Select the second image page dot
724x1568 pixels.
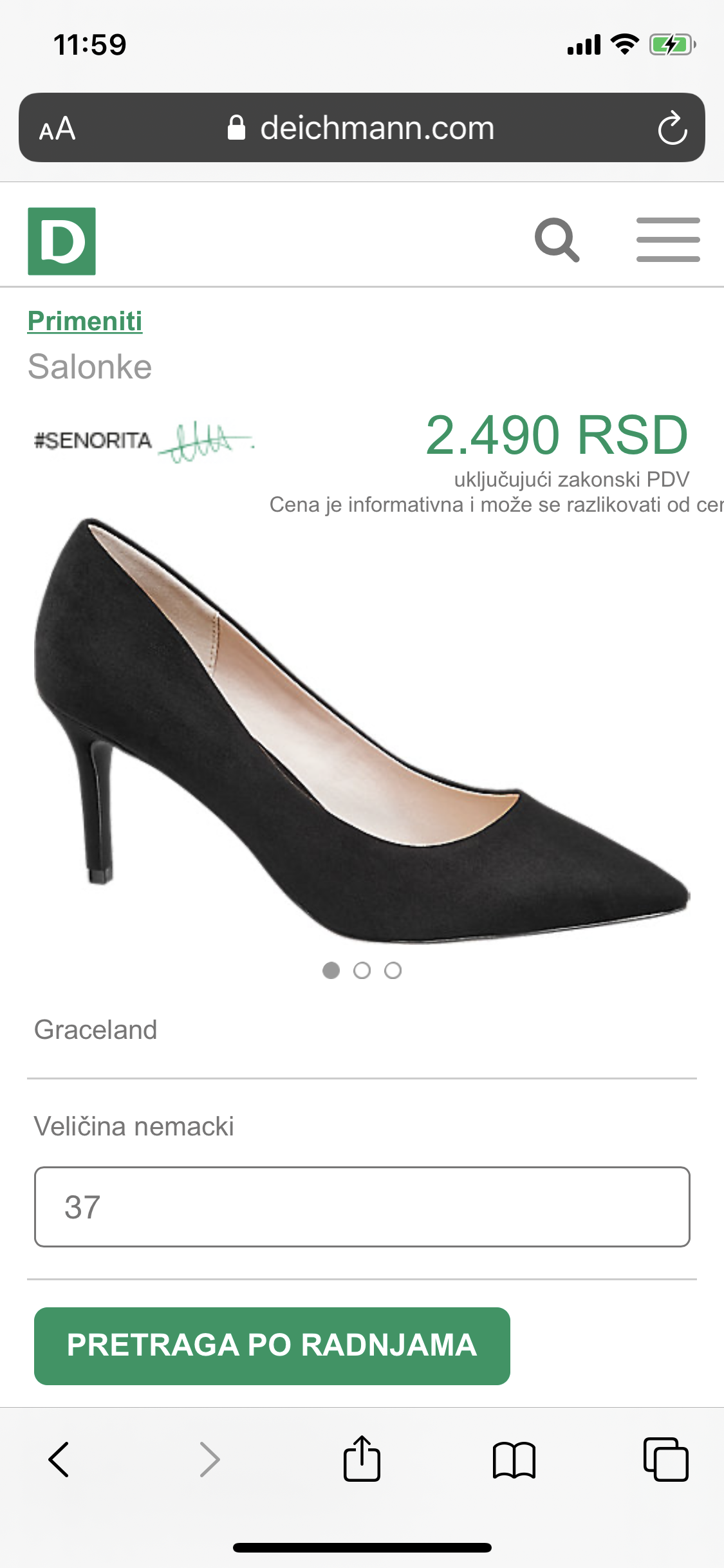362,971
